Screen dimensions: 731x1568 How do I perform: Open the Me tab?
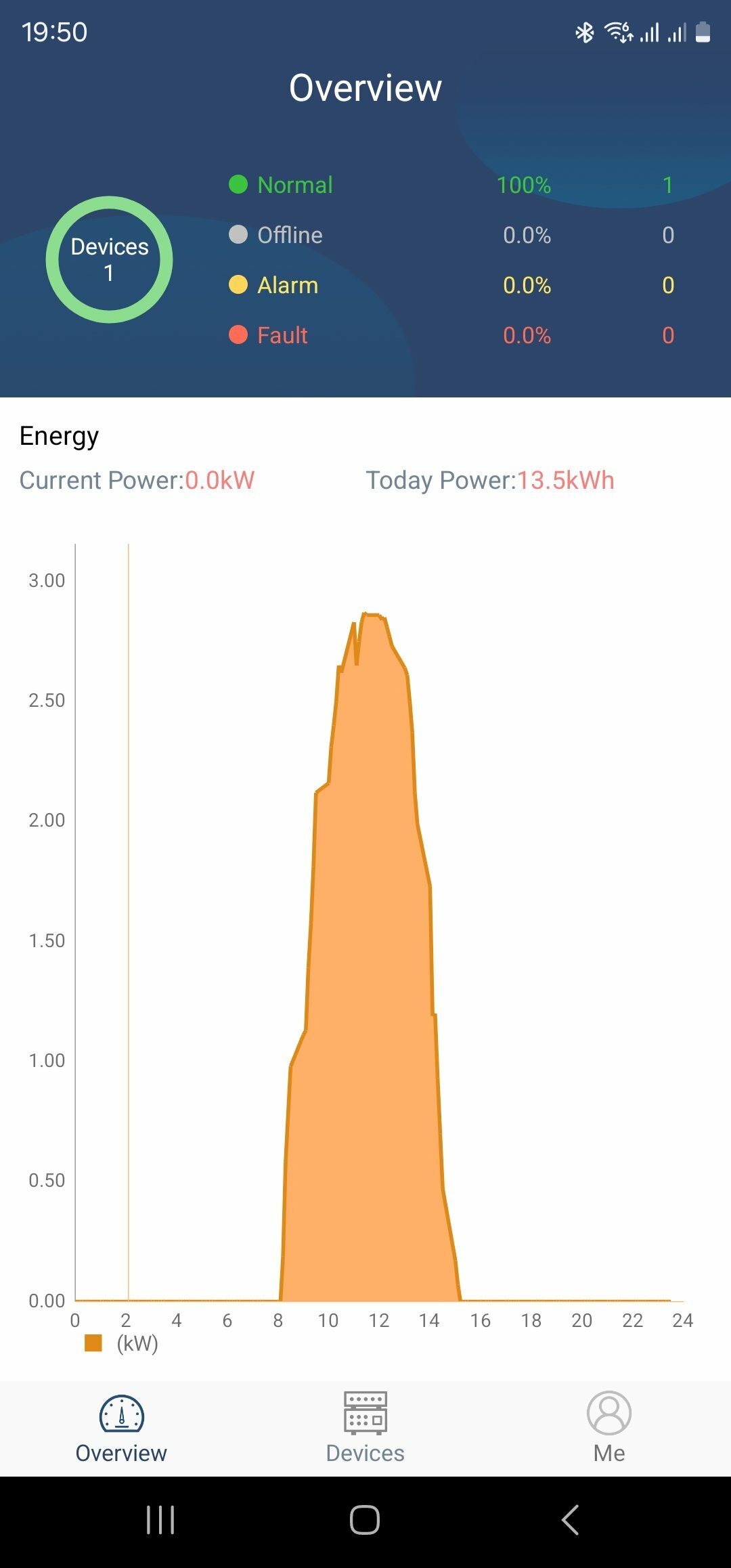tap(609, 1429)
